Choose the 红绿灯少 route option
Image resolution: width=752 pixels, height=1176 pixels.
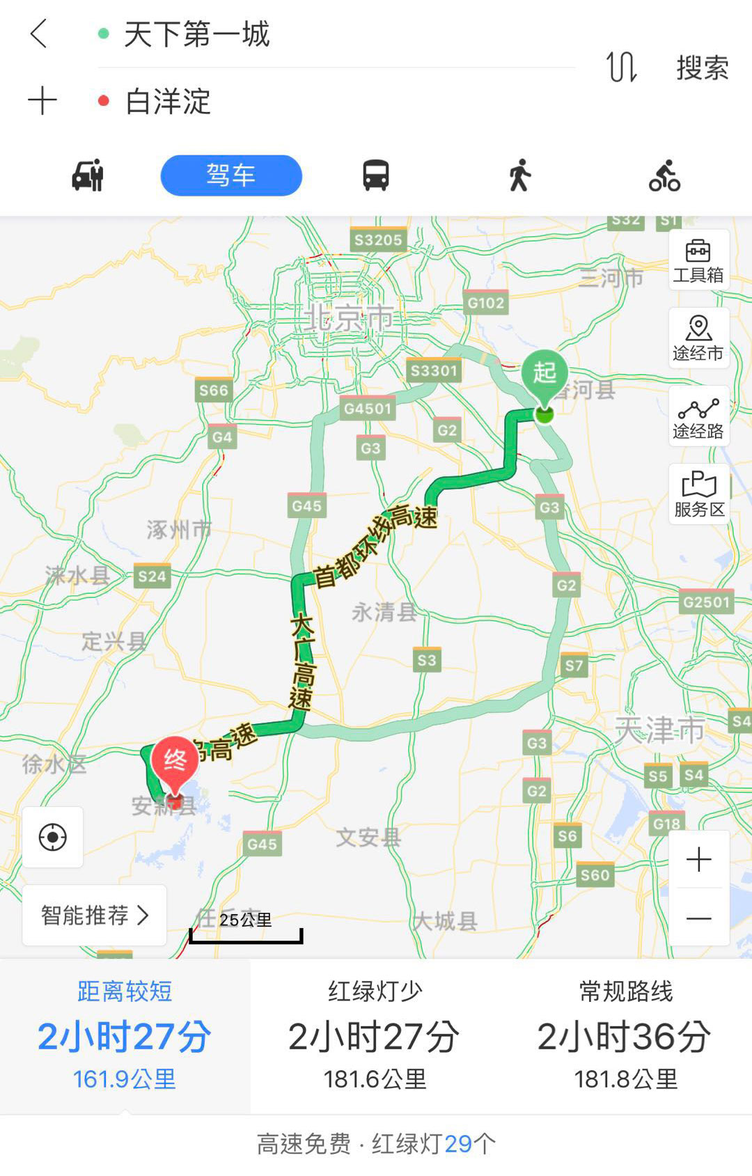tap(375, 1035)
